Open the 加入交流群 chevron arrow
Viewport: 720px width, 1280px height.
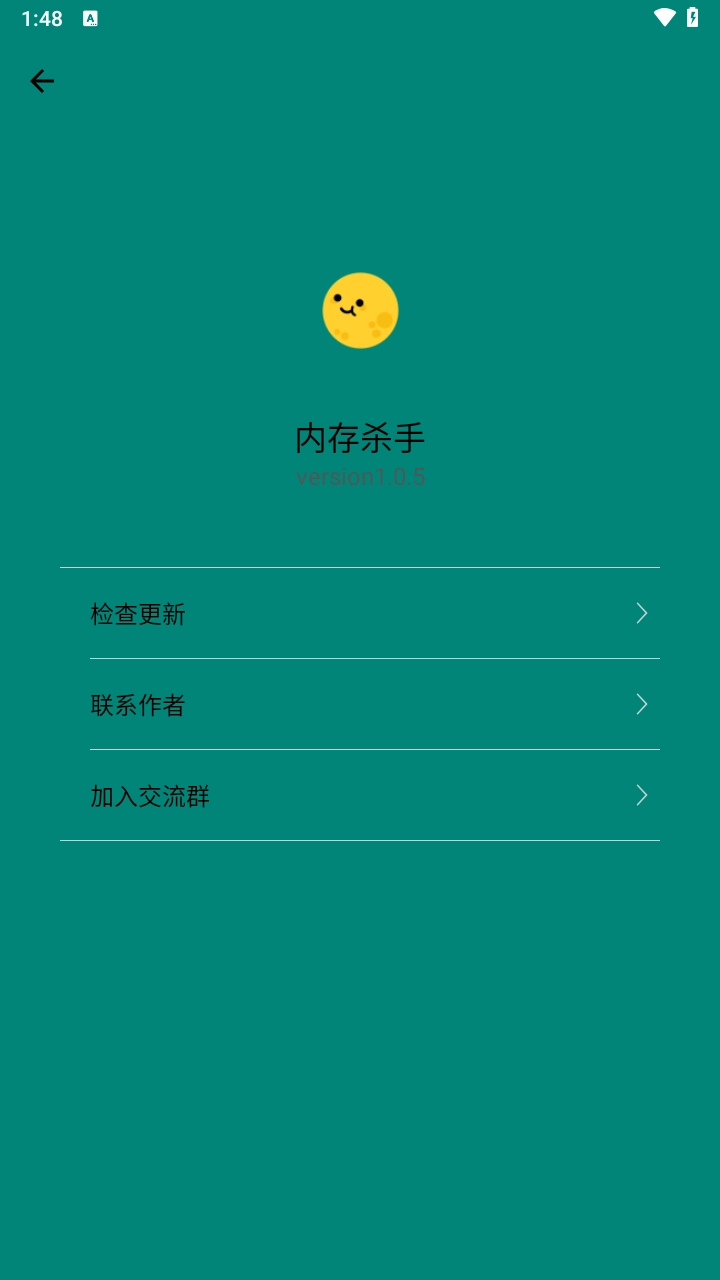(641, 795)
